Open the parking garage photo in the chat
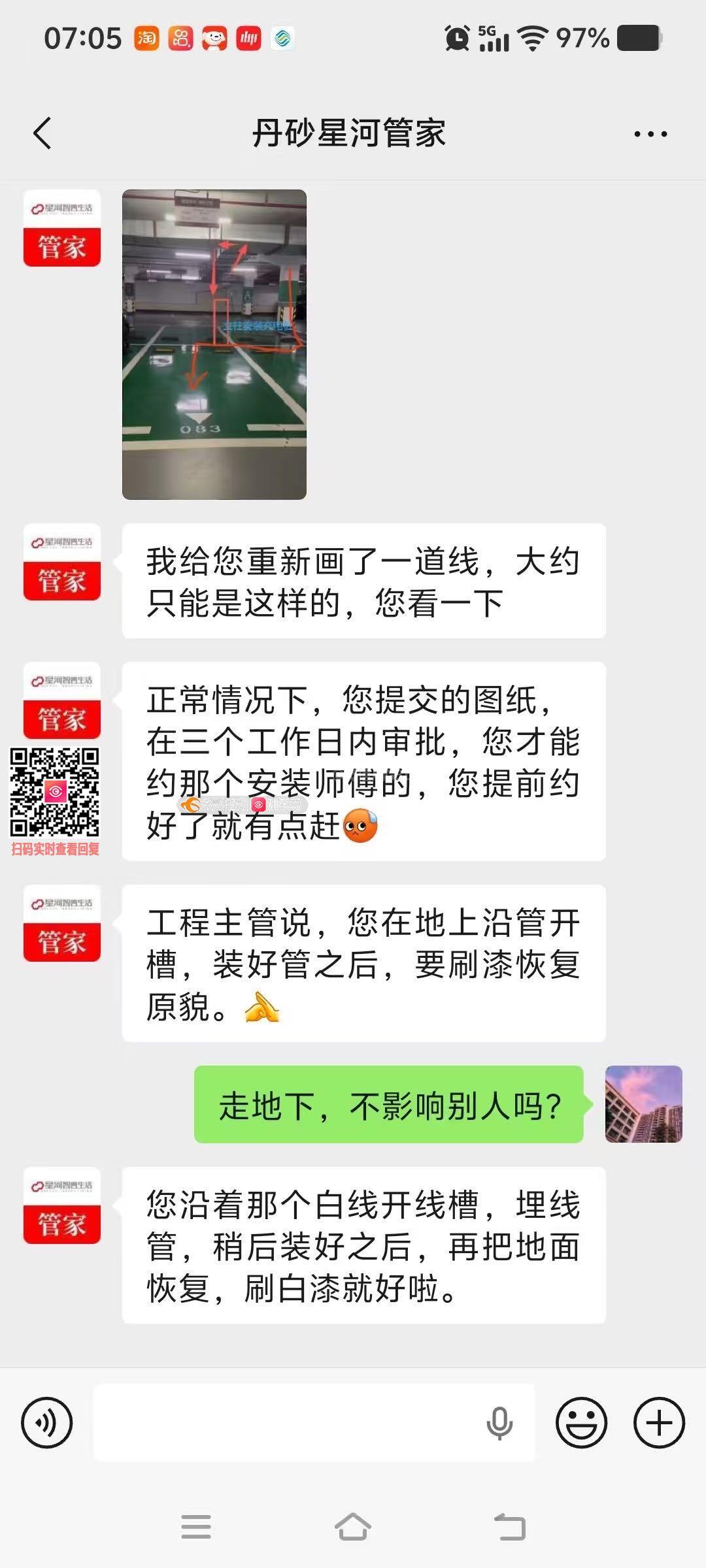This screenshot has width=706, height=1568. [x=214, y=344]
